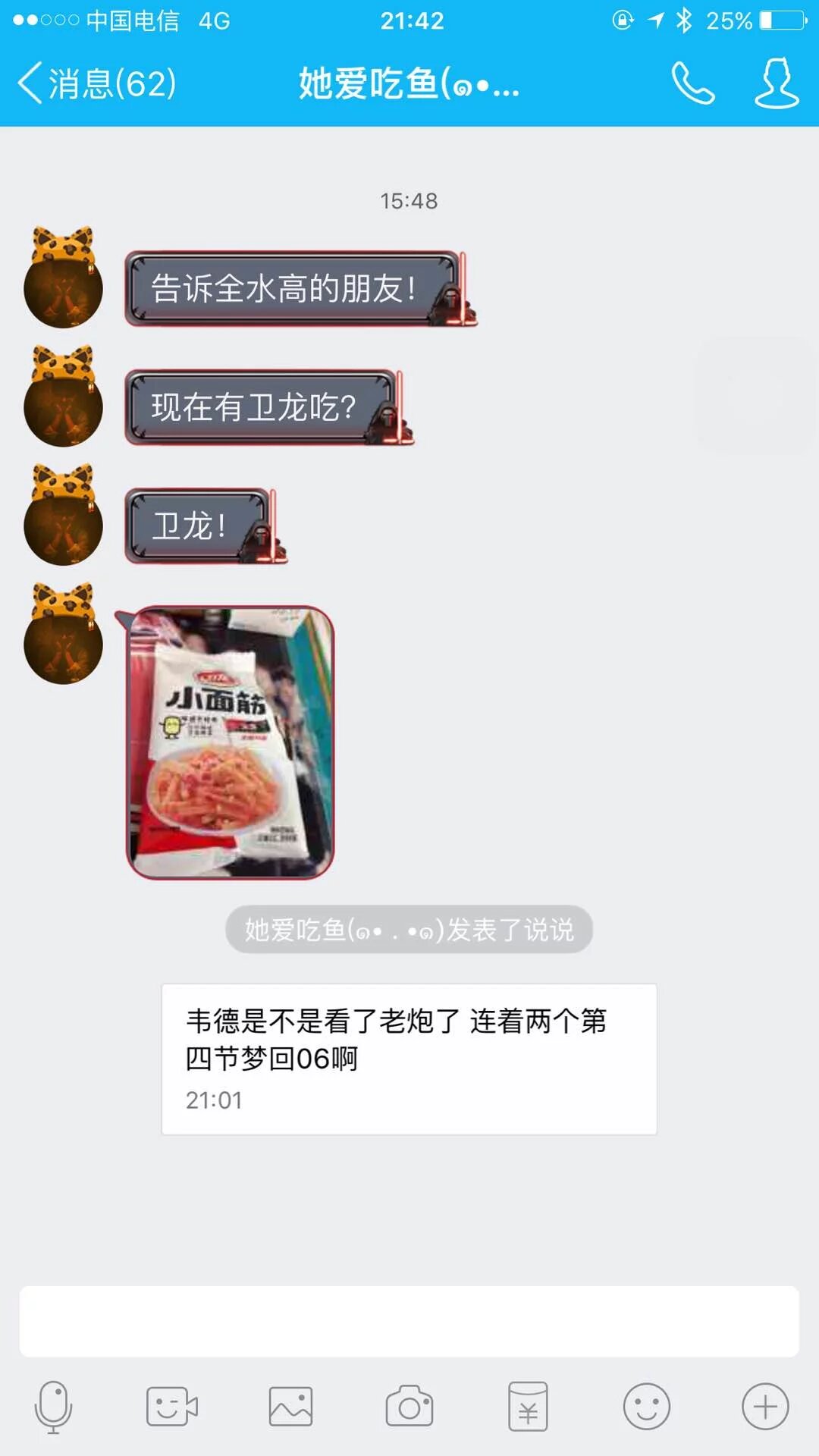Start a voice call with this contact

[692, 83]
